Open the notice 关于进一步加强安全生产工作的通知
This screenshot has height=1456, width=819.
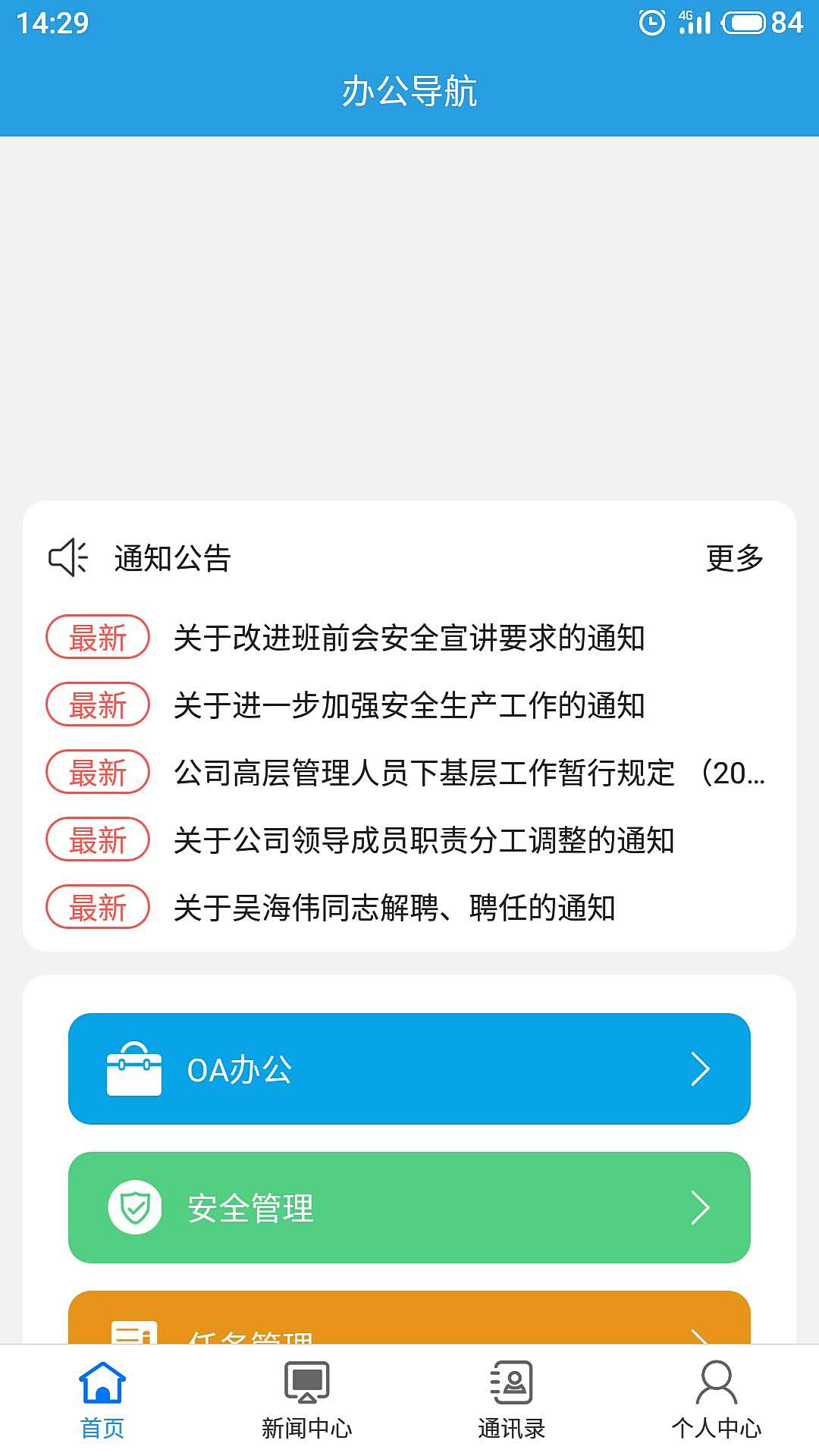409,706
